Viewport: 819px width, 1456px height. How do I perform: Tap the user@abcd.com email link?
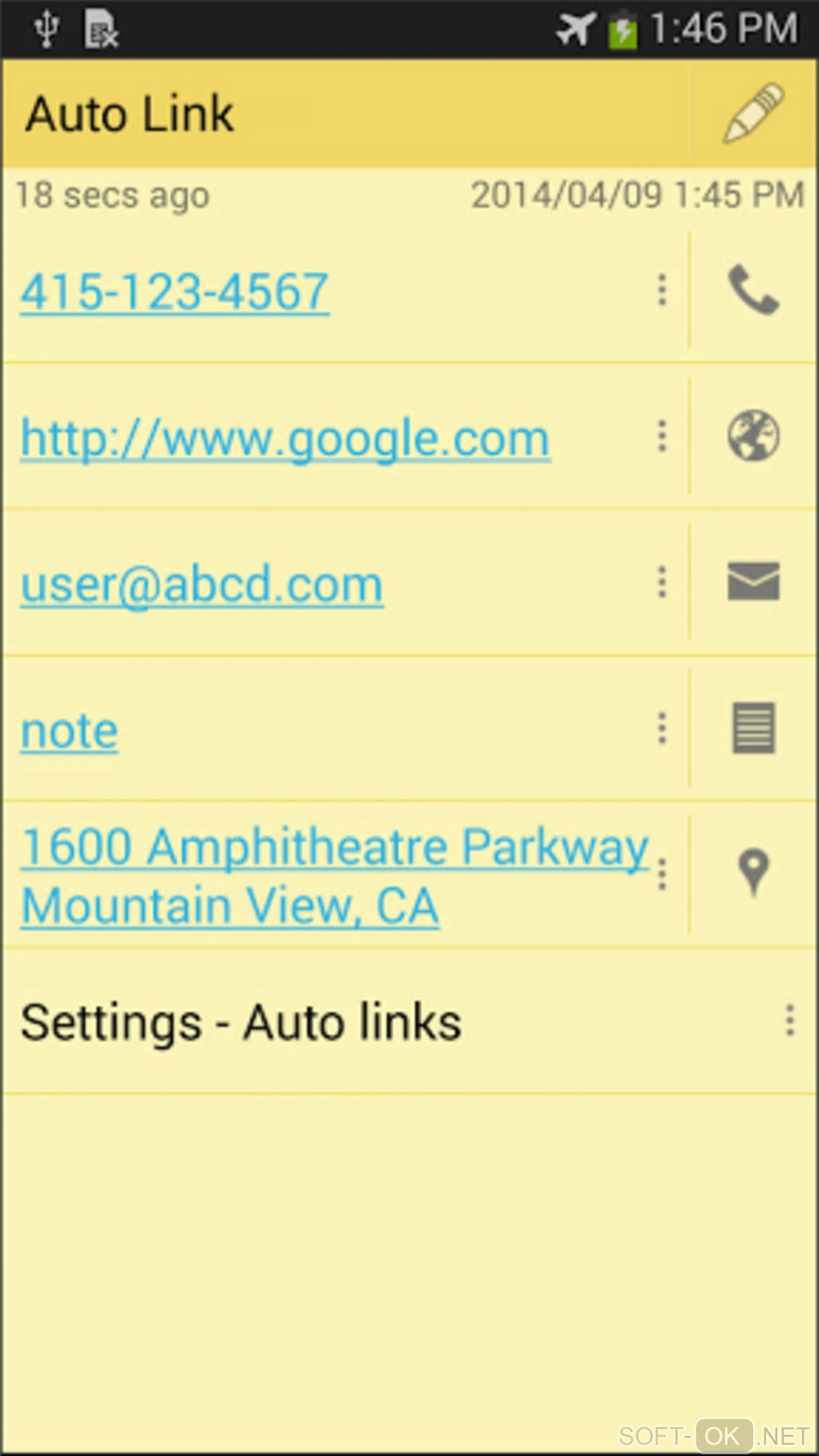pos(202,585)
